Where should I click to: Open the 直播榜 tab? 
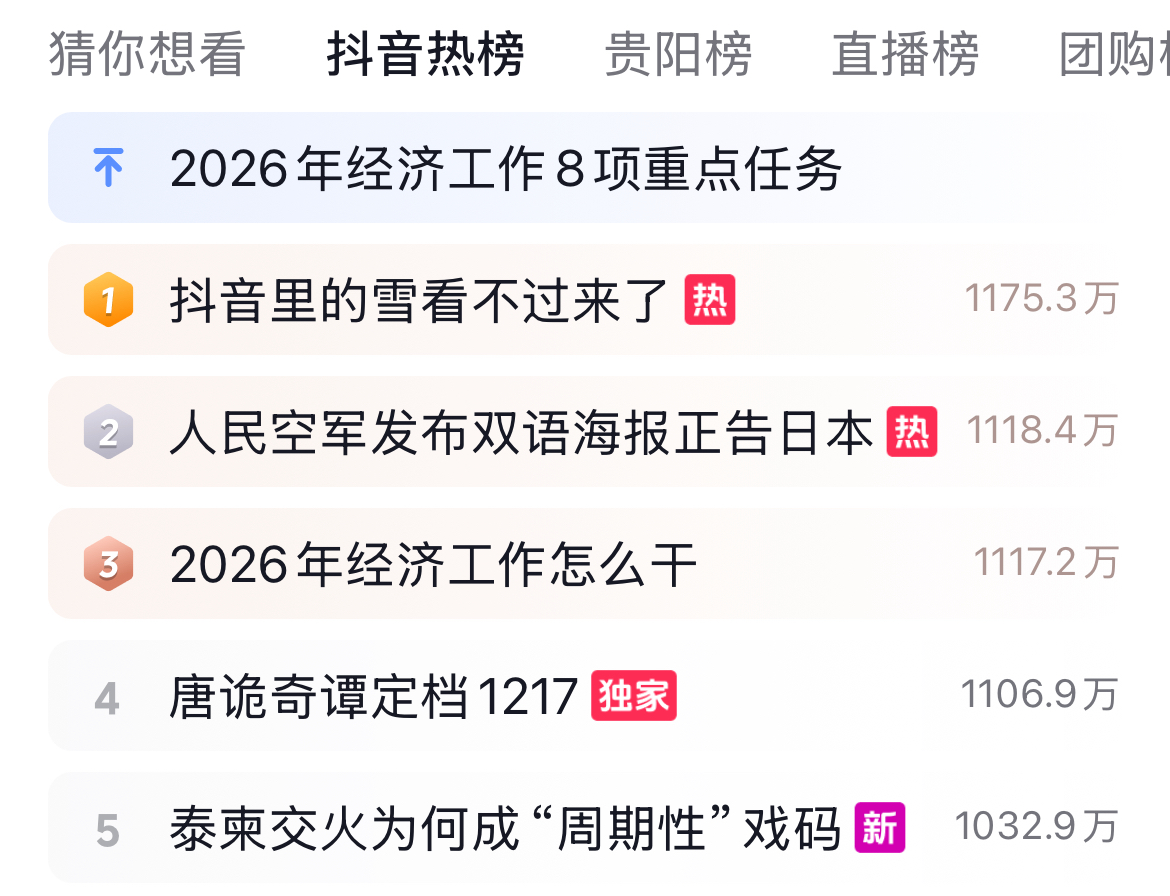tap(905, 54)
